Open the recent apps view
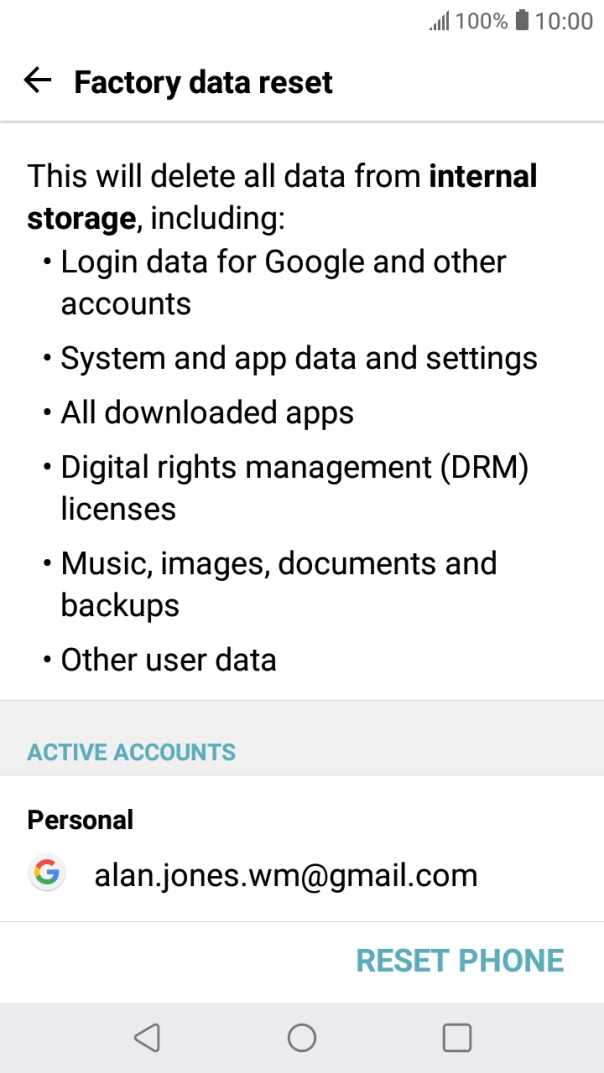This screenshot has width=604, height=1073. [457, 1038]
